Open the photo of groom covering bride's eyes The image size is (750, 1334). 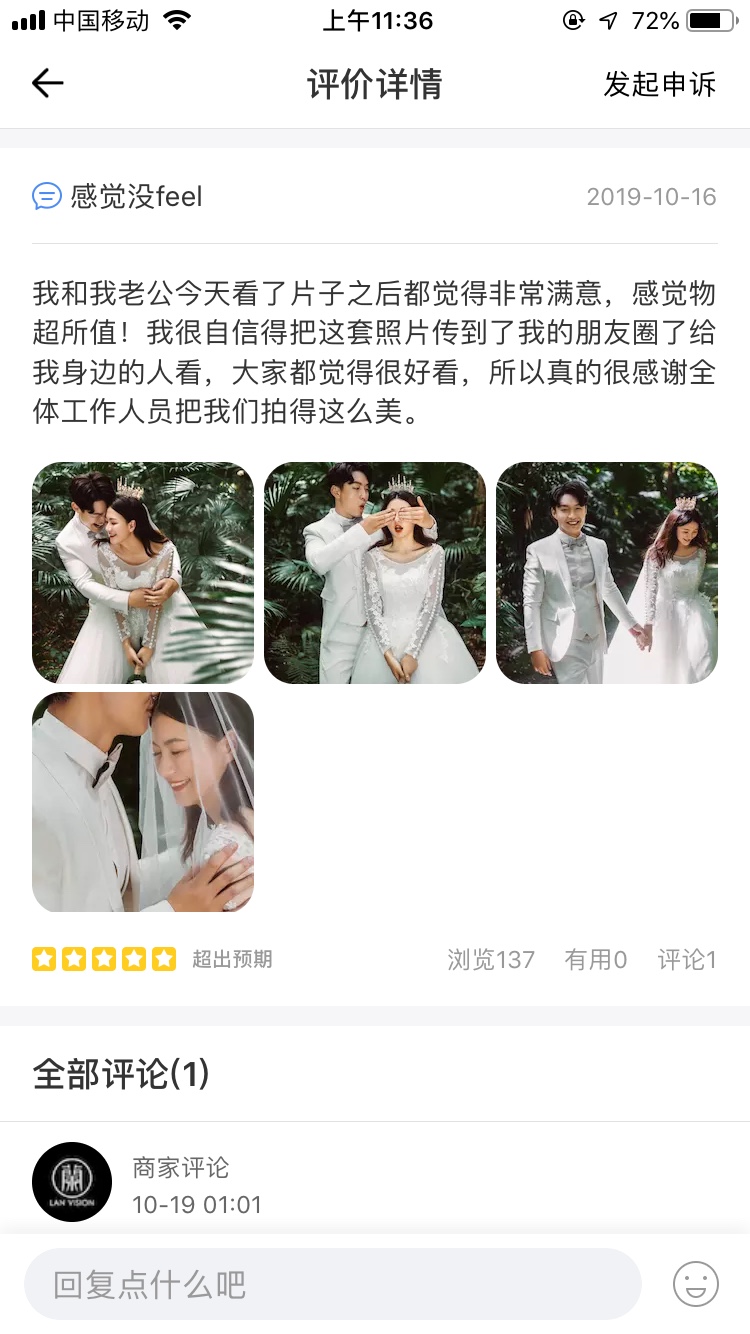pyautogui.click(x=375, y=573)
